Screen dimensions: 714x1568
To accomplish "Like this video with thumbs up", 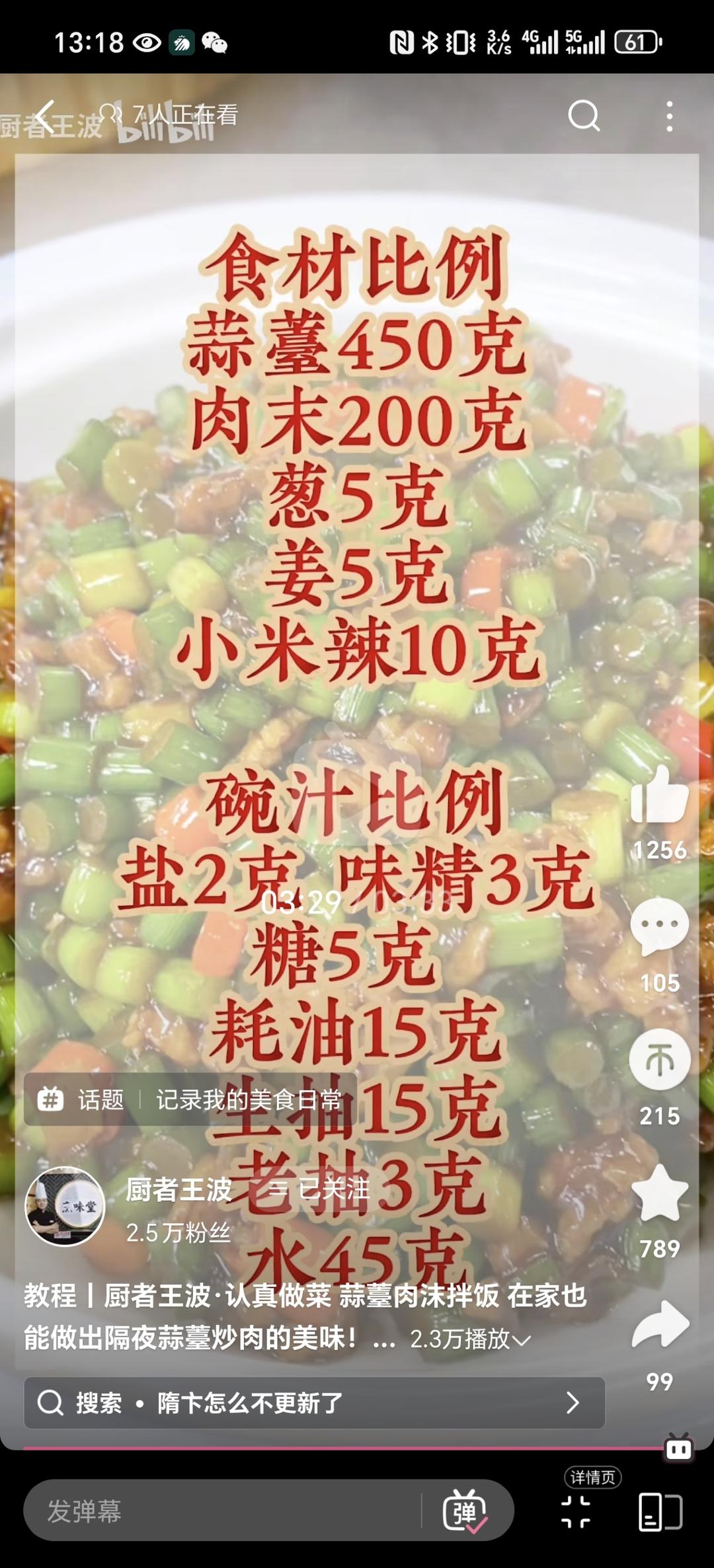I will coord(659,797).
